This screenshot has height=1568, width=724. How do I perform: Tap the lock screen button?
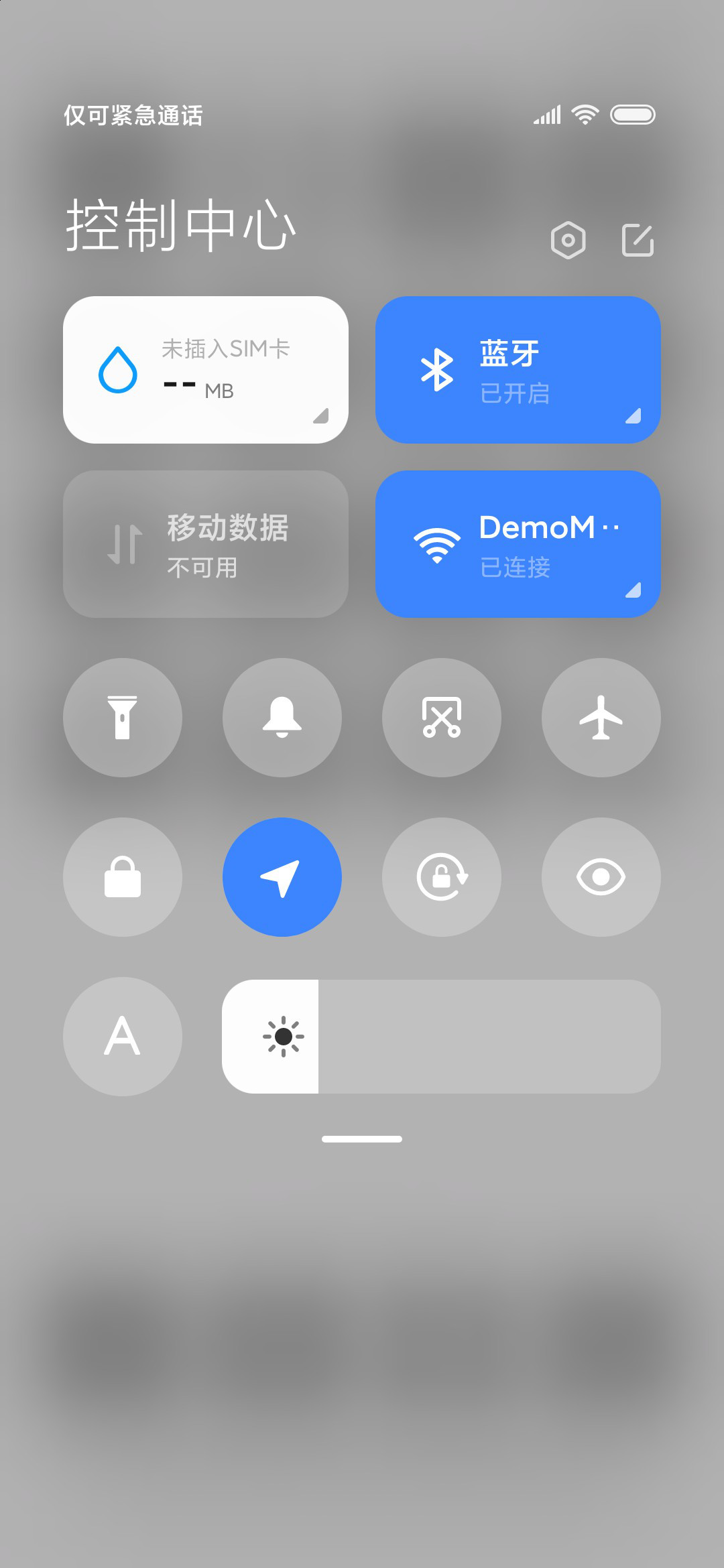123,877
